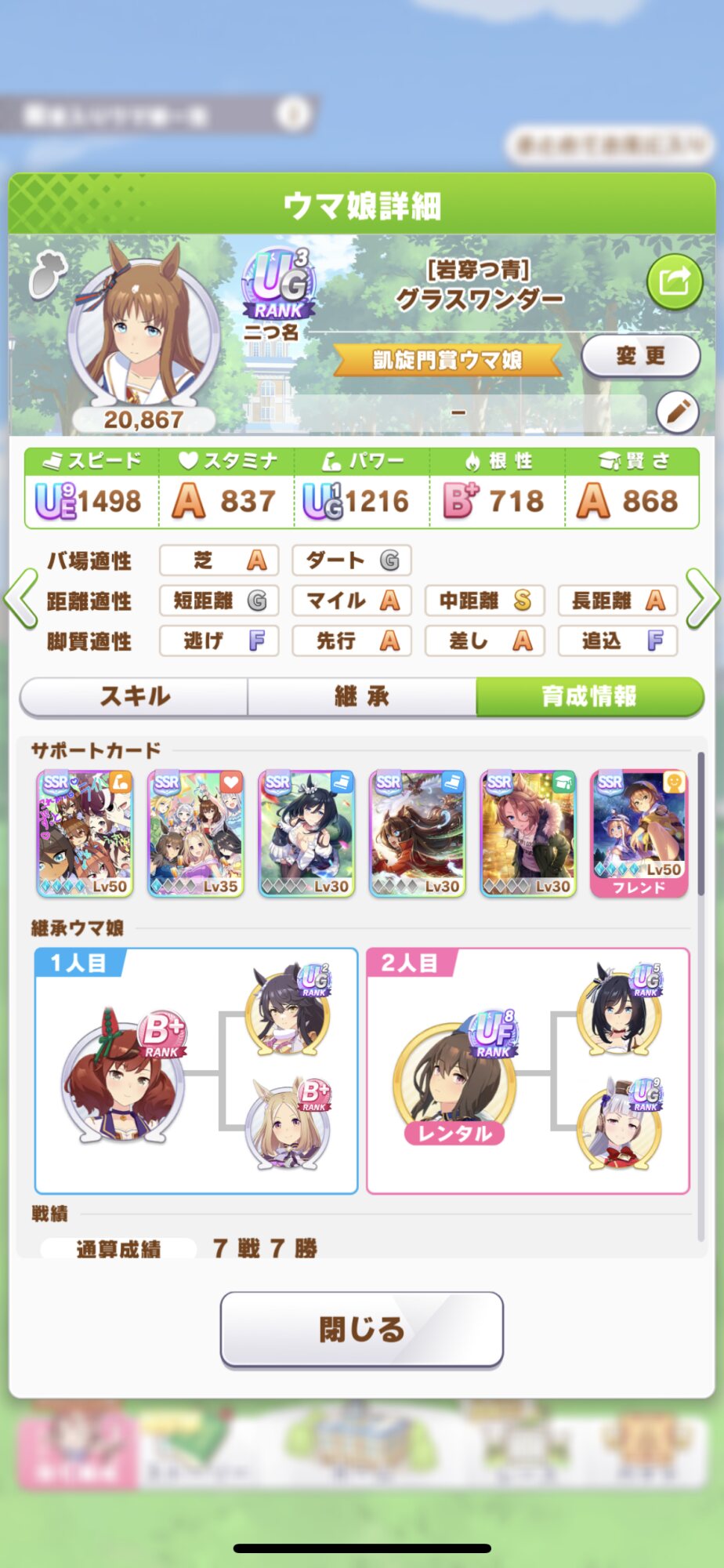Tap the green share icon
This screenshot has height=1568, width=724.
(675, 281)
